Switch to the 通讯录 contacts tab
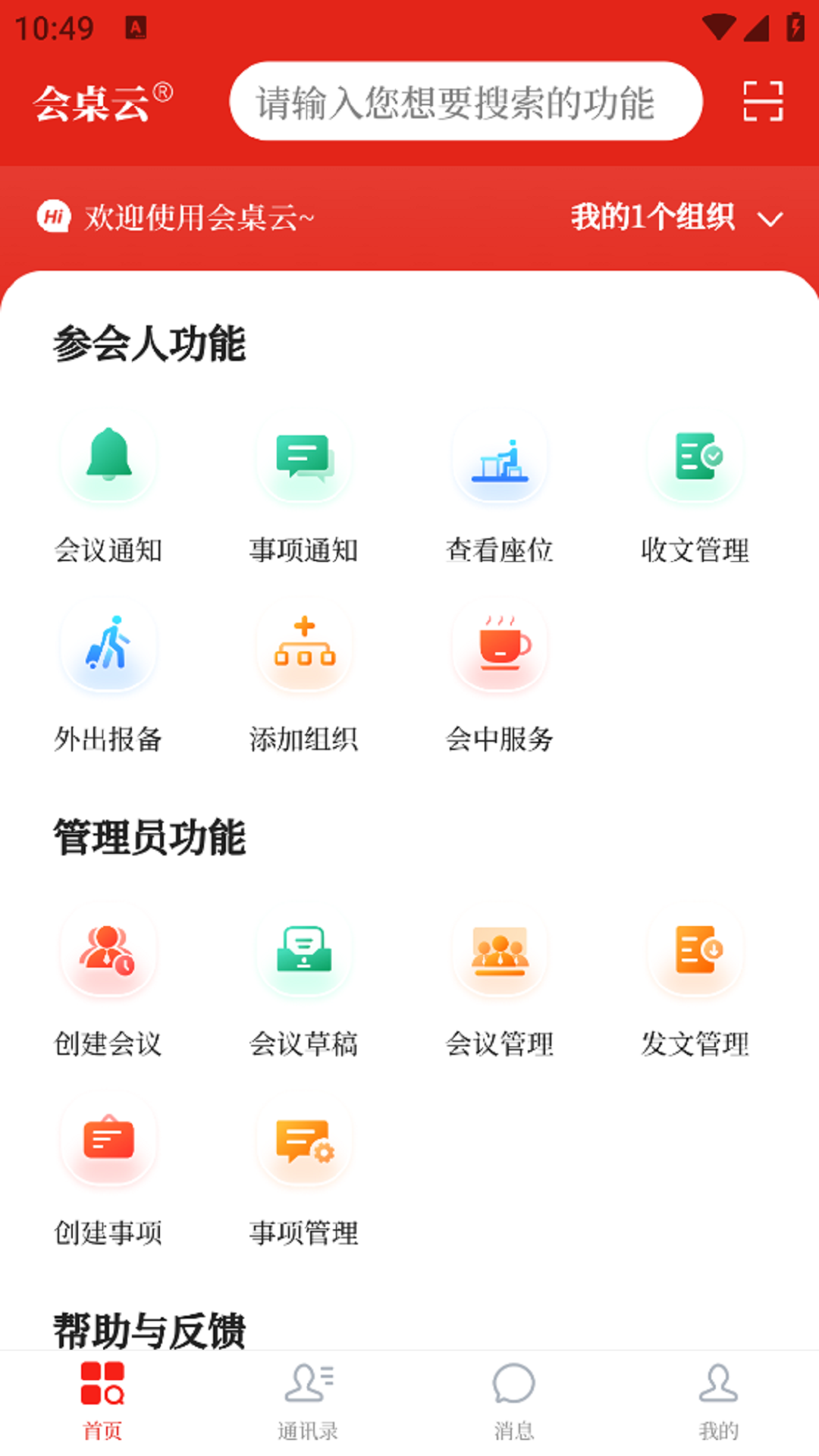The width and height of the screenshot is (819, 1456). 308,1401
